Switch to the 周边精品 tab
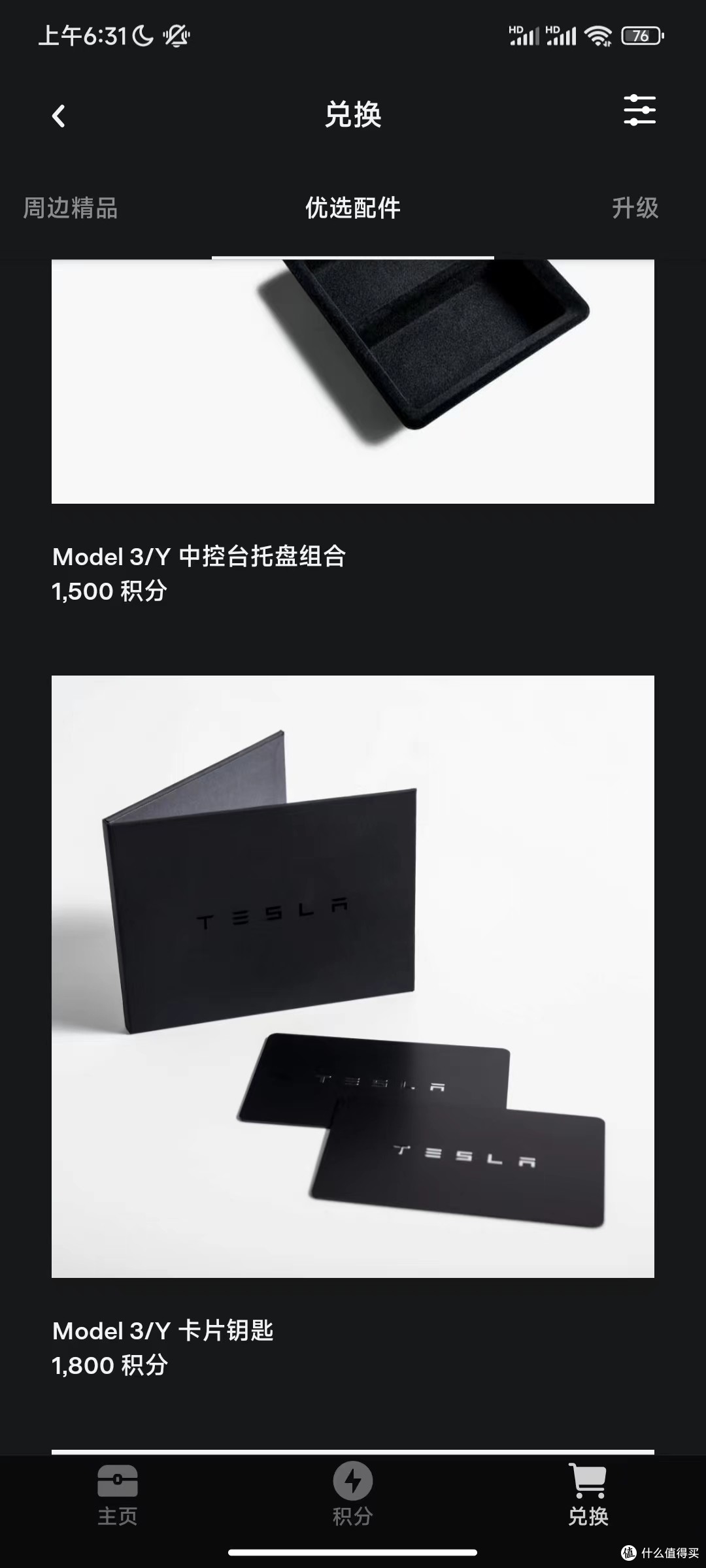 (71, 208)
